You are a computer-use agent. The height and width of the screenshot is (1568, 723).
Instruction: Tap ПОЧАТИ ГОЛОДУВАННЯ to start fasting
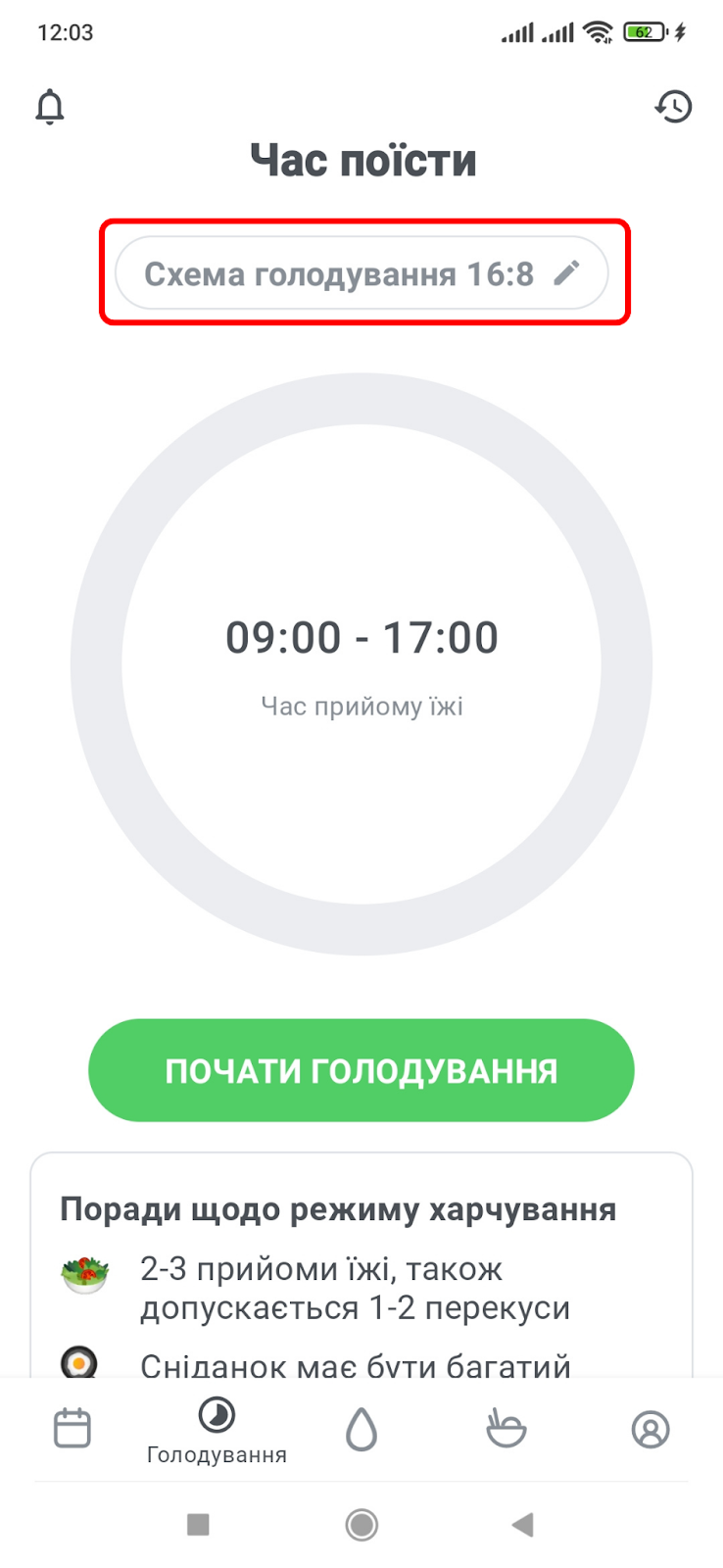[x=361, y=1070]
